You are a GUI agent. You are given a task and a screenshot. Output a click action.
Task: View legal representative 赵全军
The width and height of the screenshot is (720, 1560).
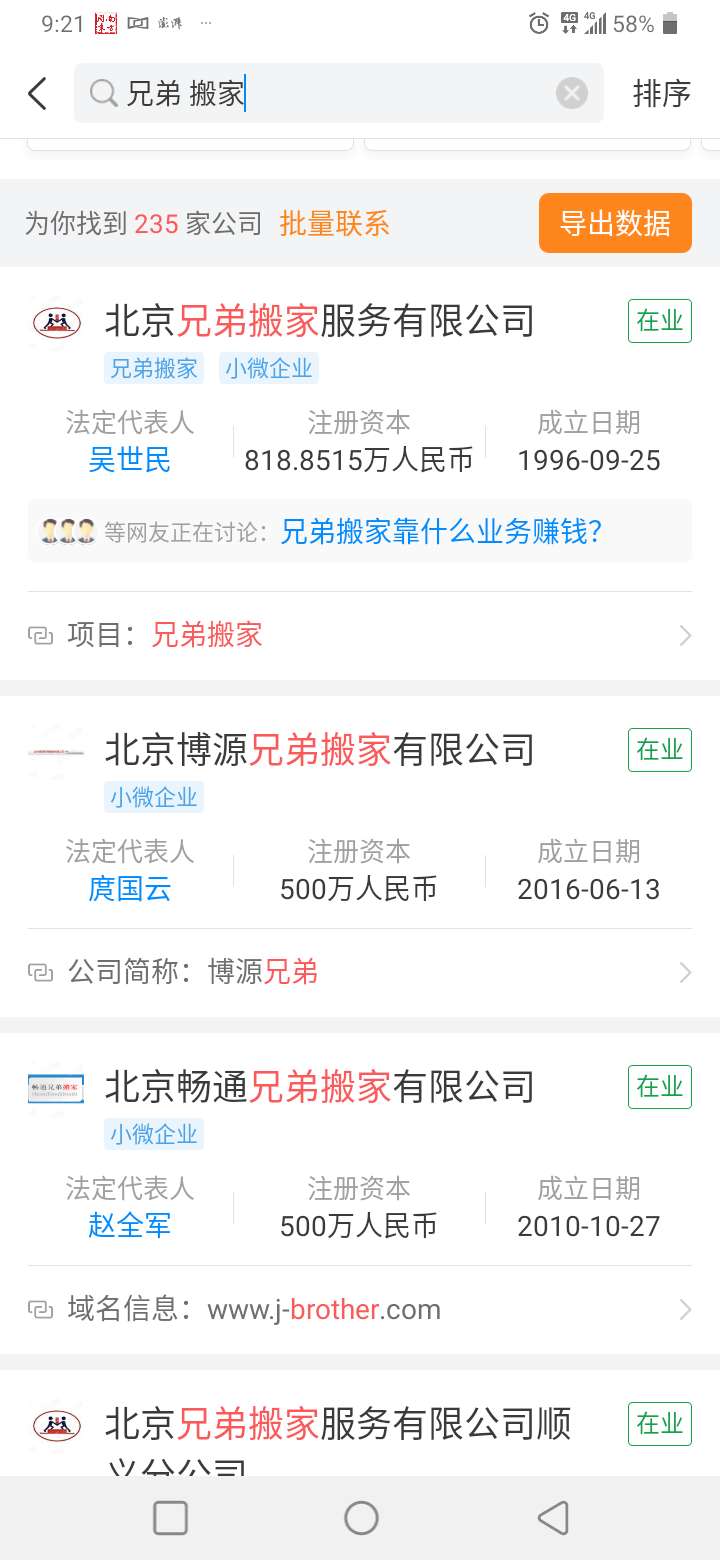[x=130, y=1226]
